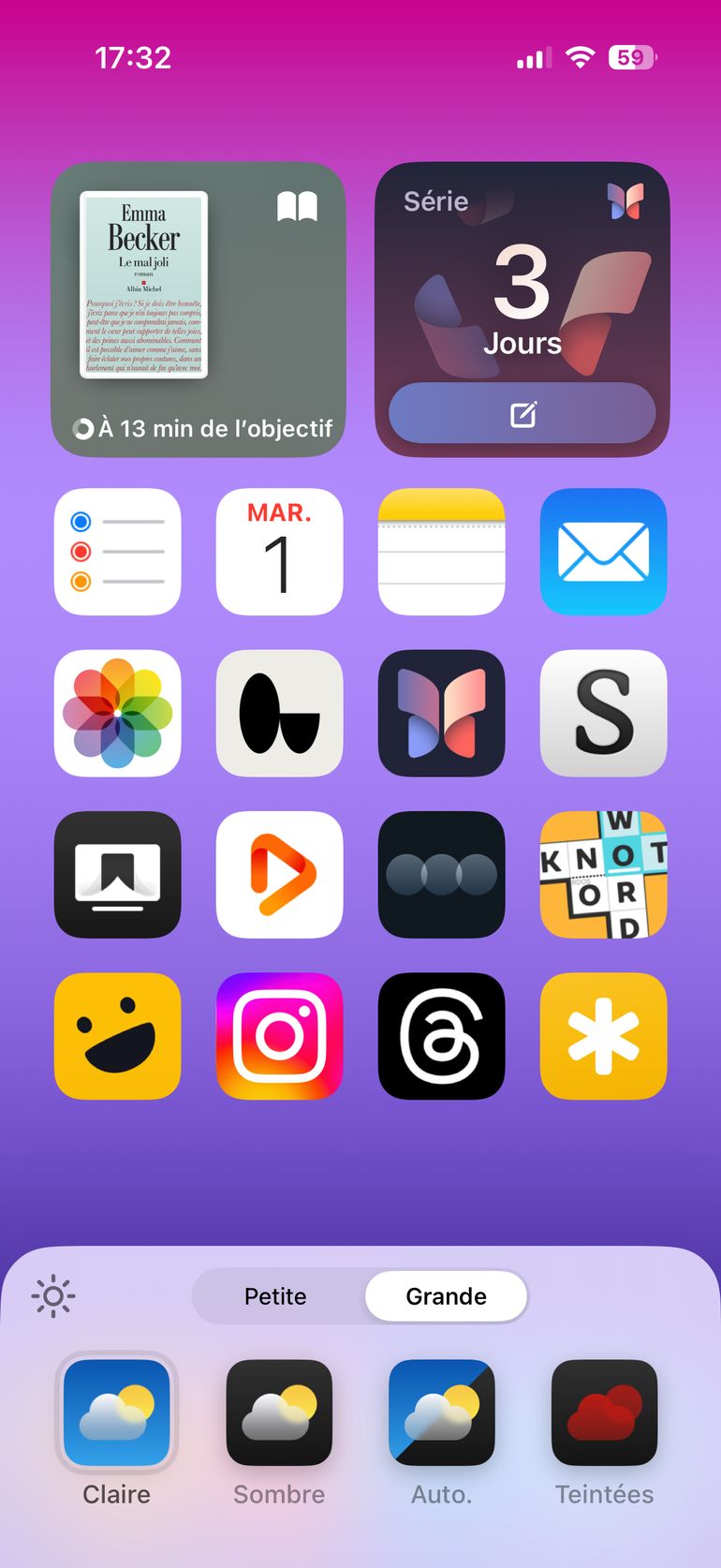Open the yellow asterisk app
The width and height of the screenshot is (721, 1568).
click(x=604, y=1036)
